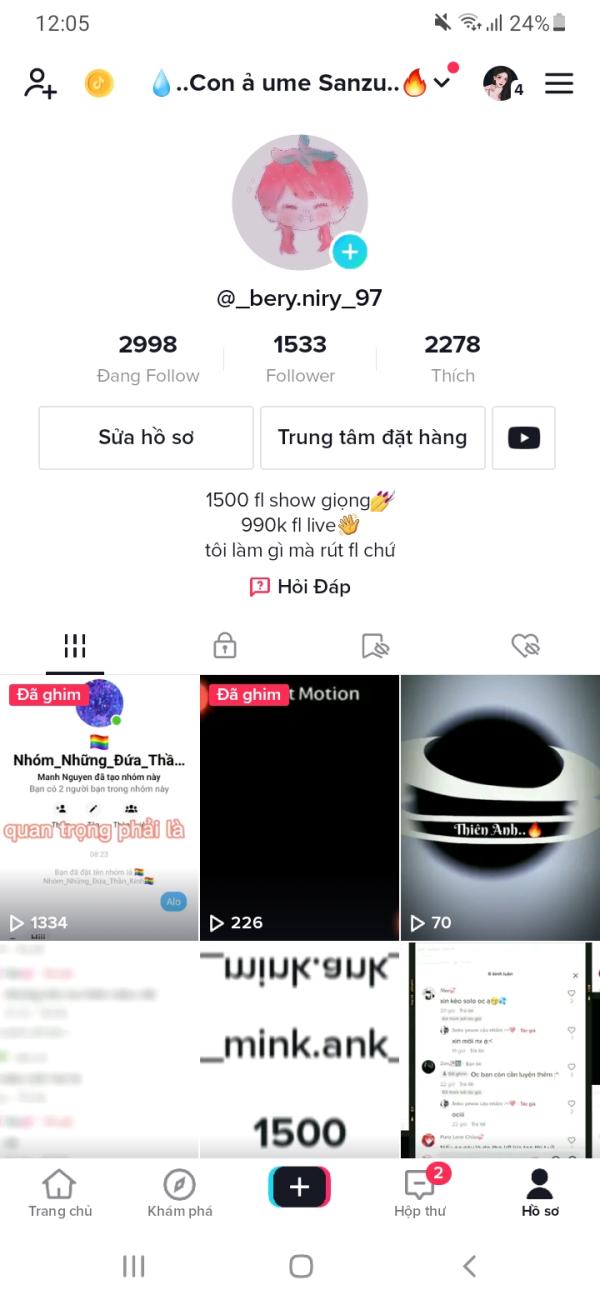Image resolution: width=600 pixels, height=1300 pixels.
Task: Open the Thiên Anh video with 70 views
Action: [500, 808]
